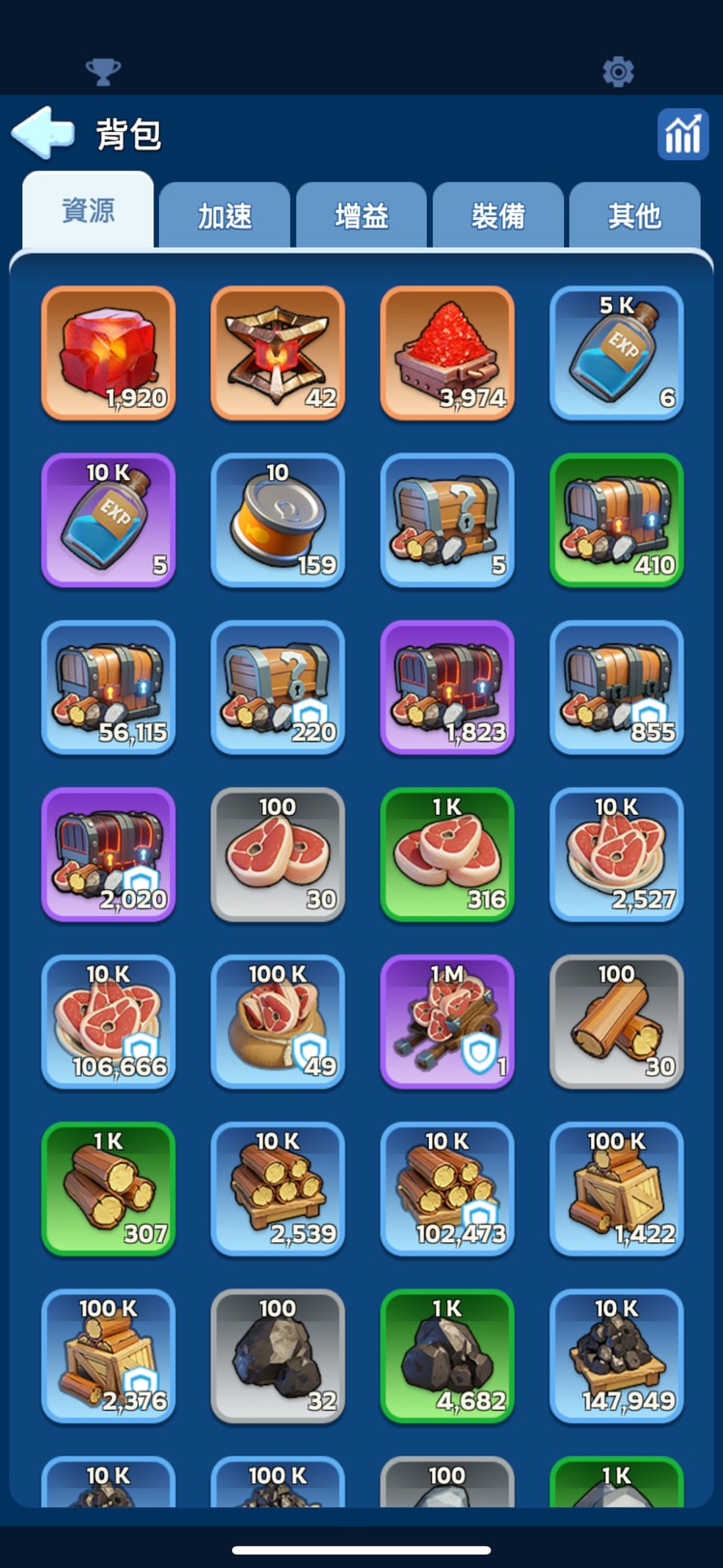Select the 資源 tab
This screenshot has height=1568, width=723.
coord(88,210)
